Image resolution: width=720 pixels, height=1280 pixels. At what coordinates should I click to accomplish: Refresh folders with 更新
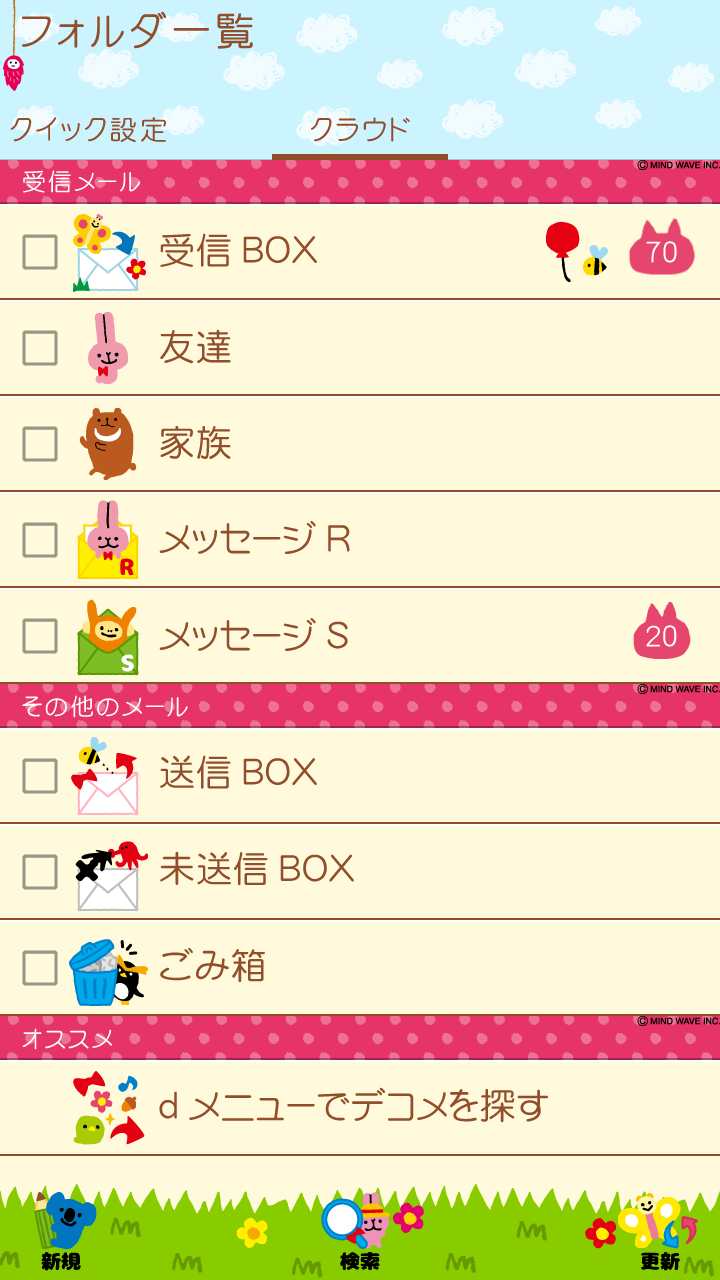(x=658, y=1232)
